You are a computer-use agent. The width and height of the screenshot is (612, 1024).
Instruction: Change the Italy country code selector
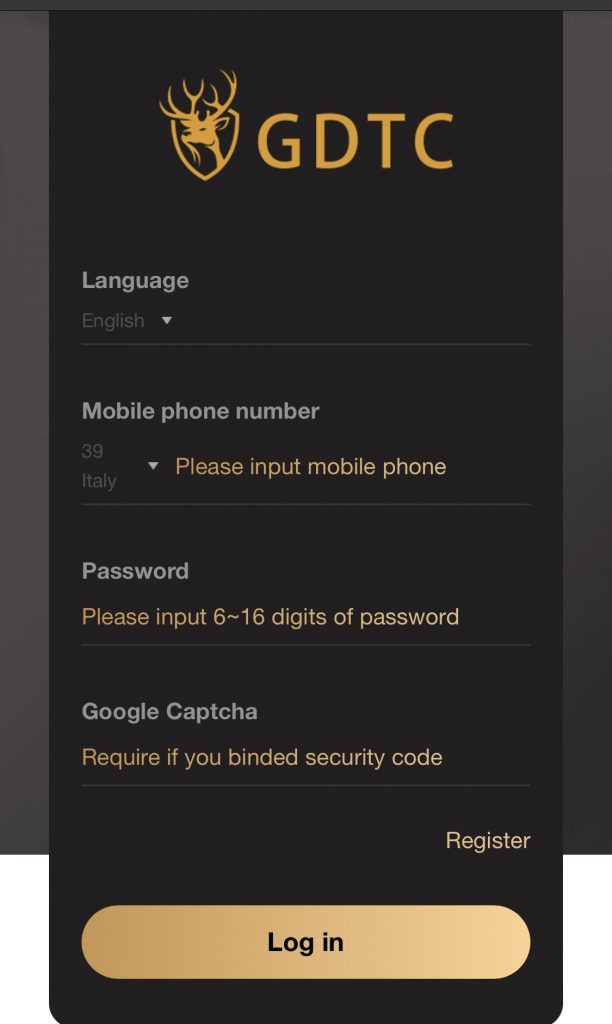coord(120,466)
